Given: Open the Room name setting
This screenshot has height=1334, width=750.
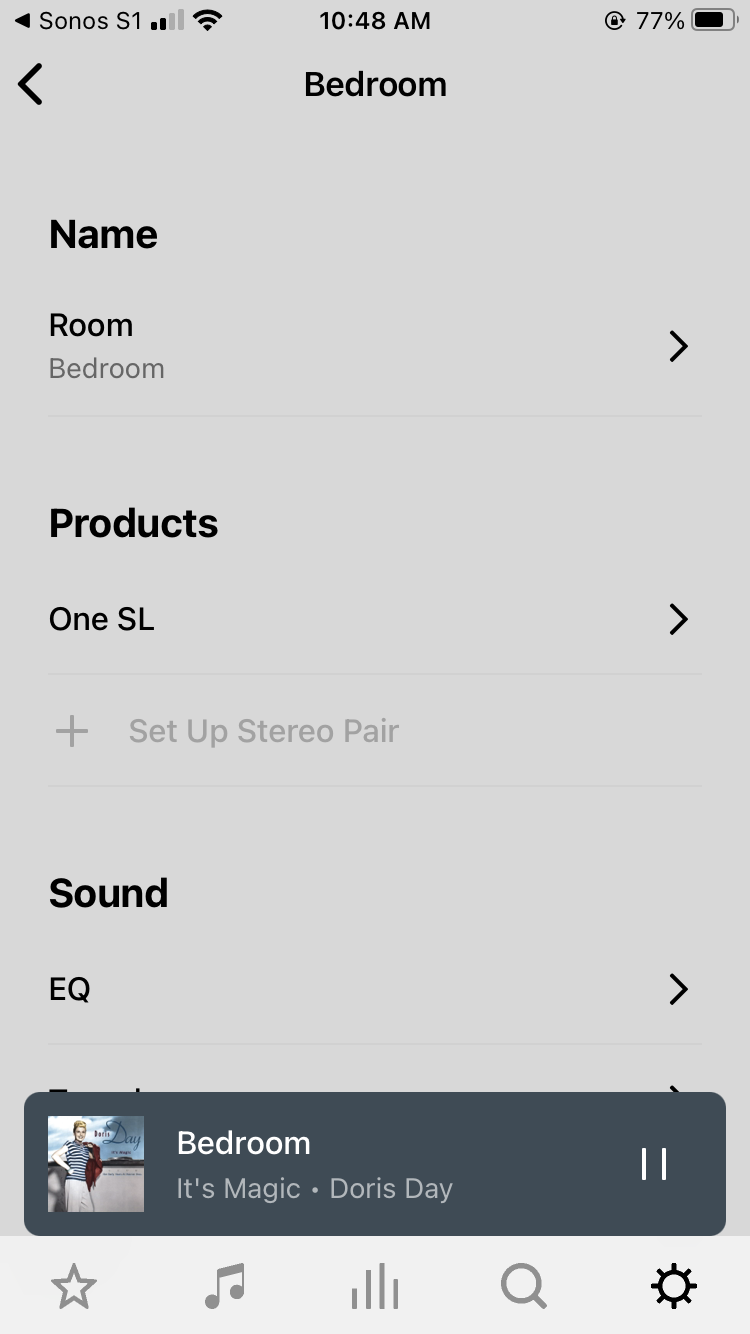Looking at the screenshot, I should [x=375, y=346].
